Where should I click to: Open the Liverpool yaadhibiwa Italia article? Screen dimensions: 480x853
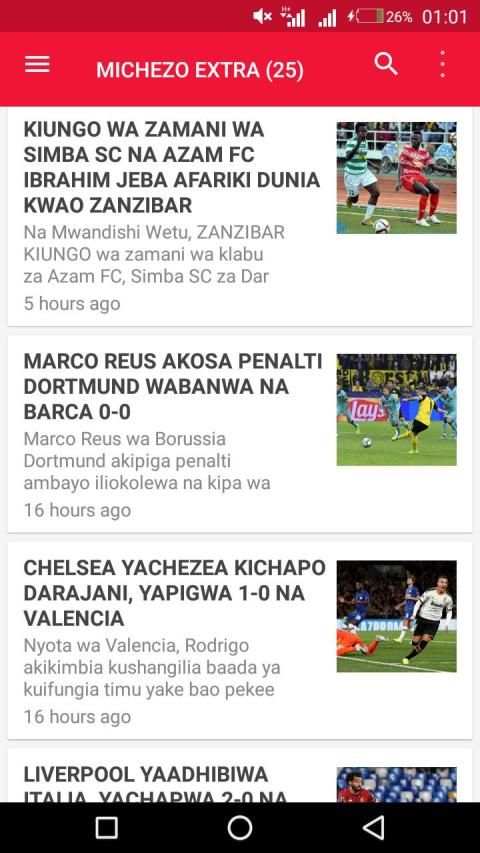(240, 775)
